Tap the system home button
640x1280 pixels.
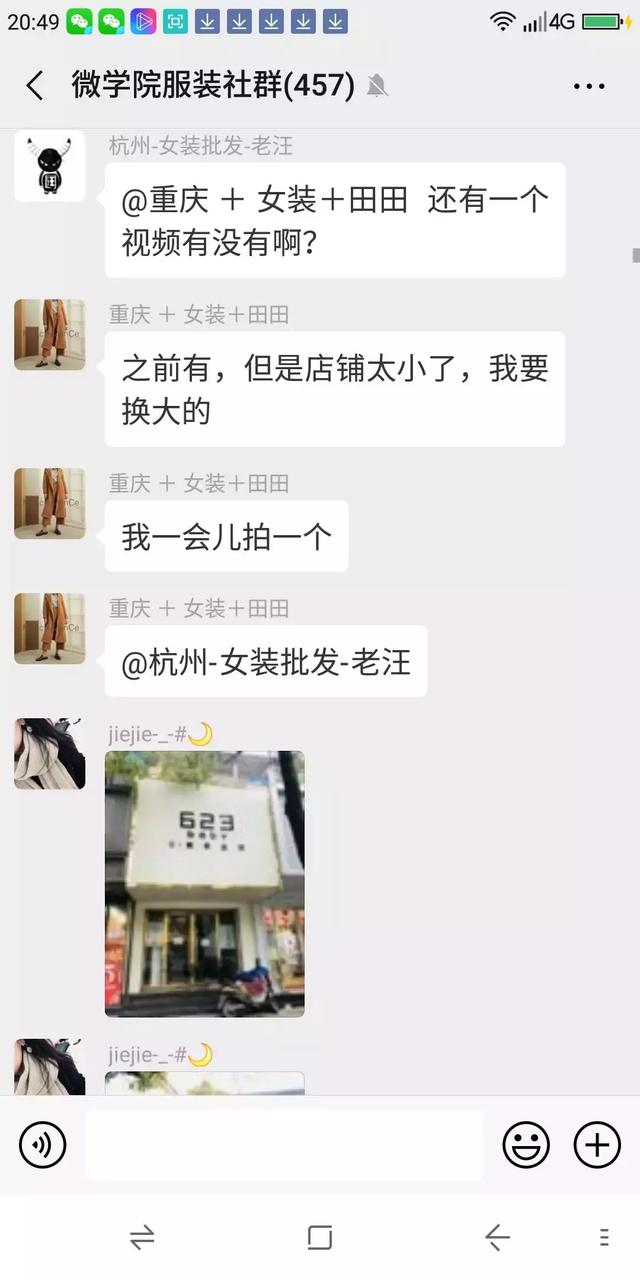(x=319, y=1238)
